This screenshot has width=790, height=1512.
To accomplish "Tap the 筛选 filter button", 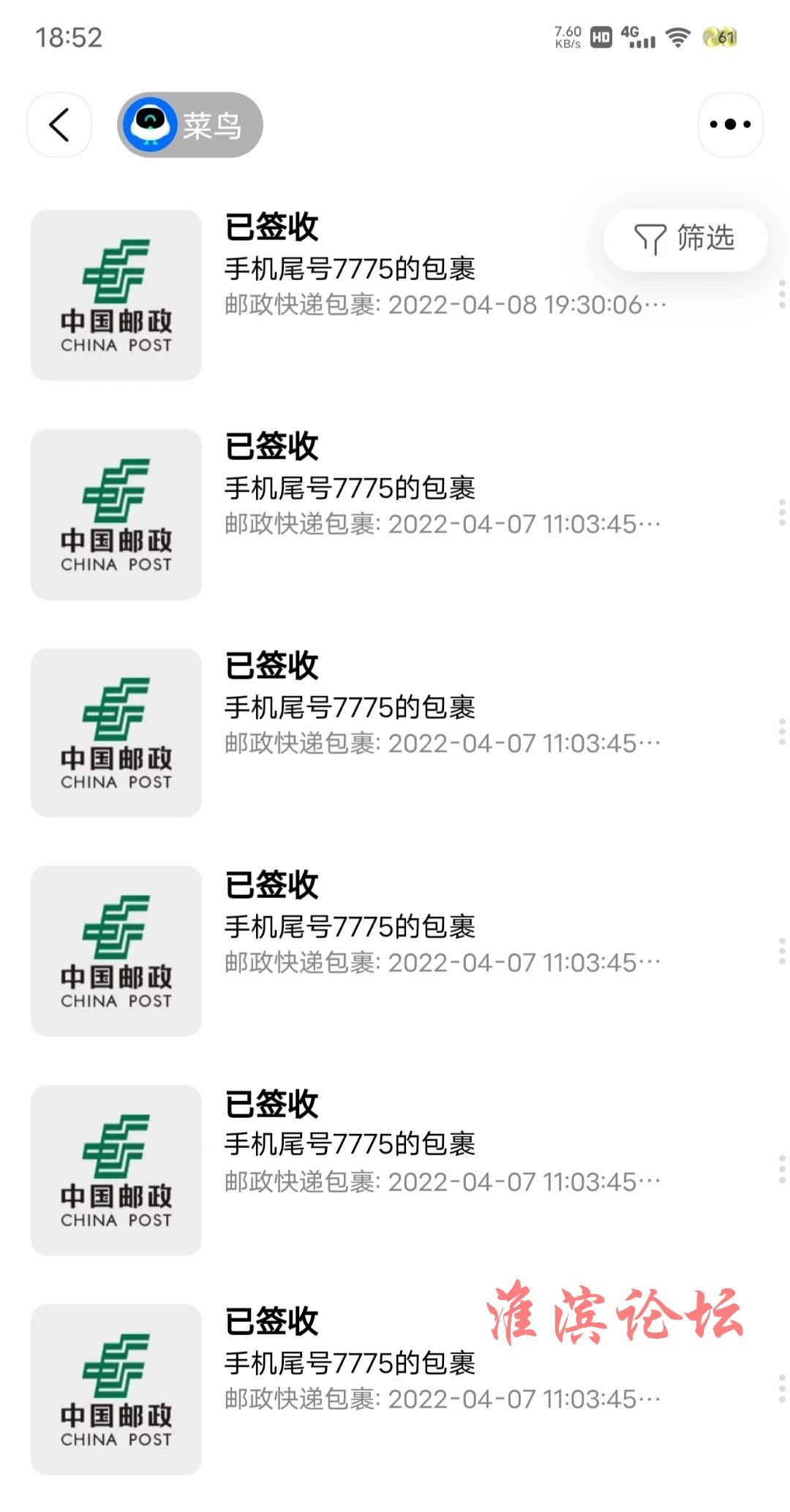I will click(x=685, y=239).
